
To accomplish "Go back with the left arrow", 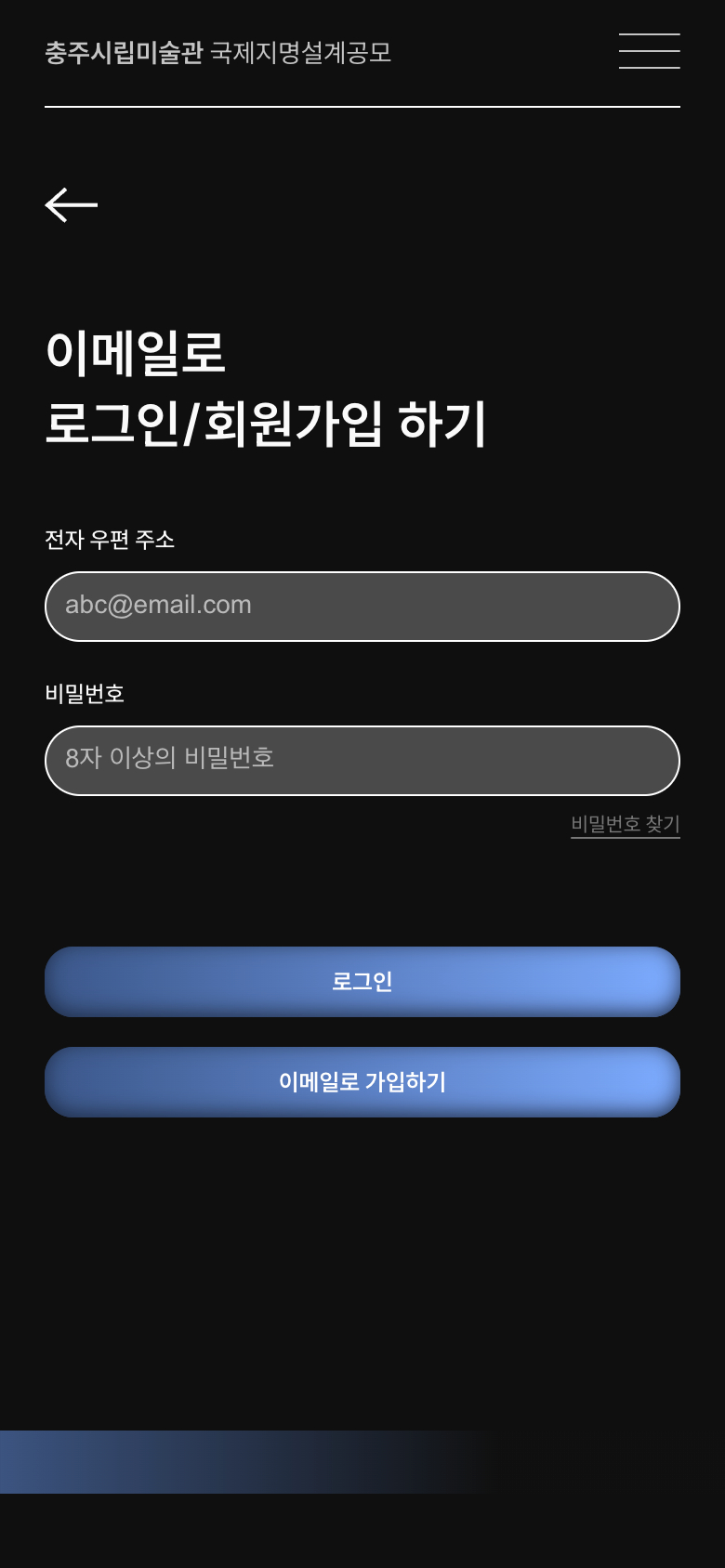I will point(72,204).
